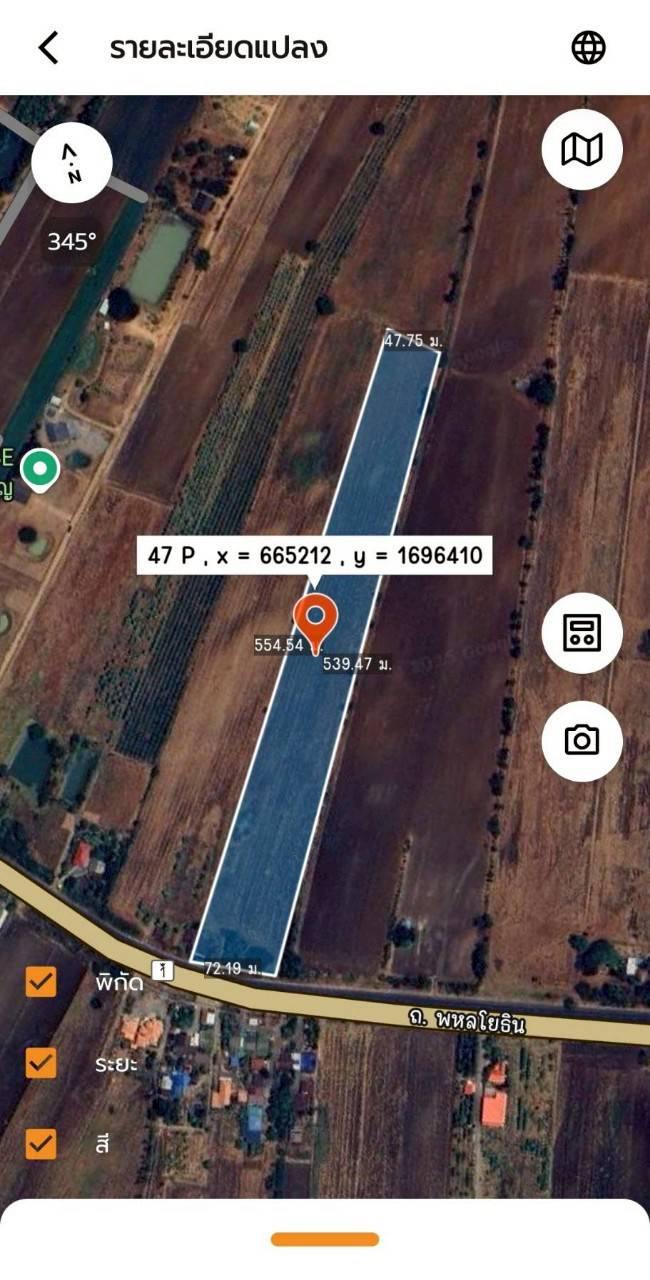Viewport: 650px width, 1280px height.
Task: Uncheck the ระยะ checkbox
Action: pyautogui.click(x=41, y=1062)
